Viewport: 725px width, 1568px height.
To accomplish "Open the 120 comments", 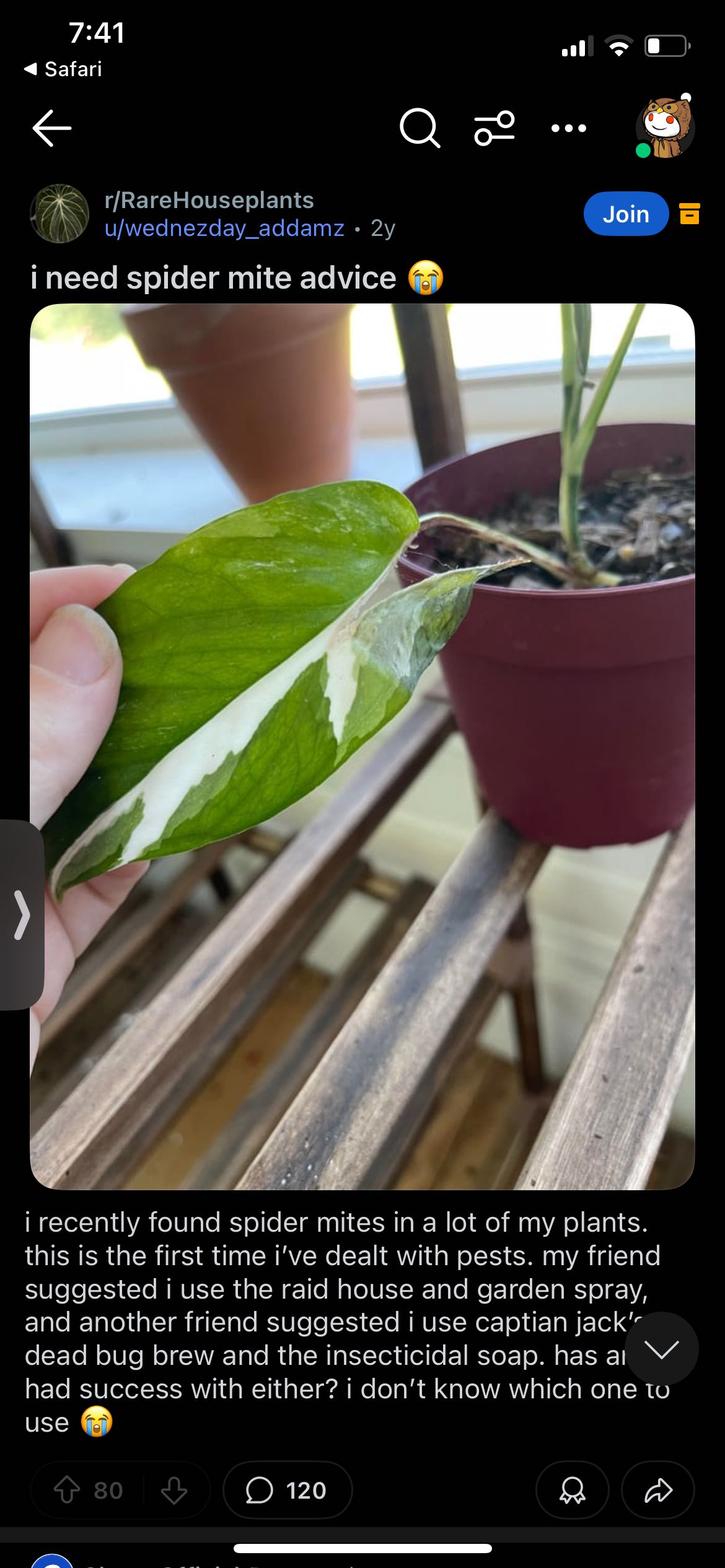I will click(x=287, y=1490).
